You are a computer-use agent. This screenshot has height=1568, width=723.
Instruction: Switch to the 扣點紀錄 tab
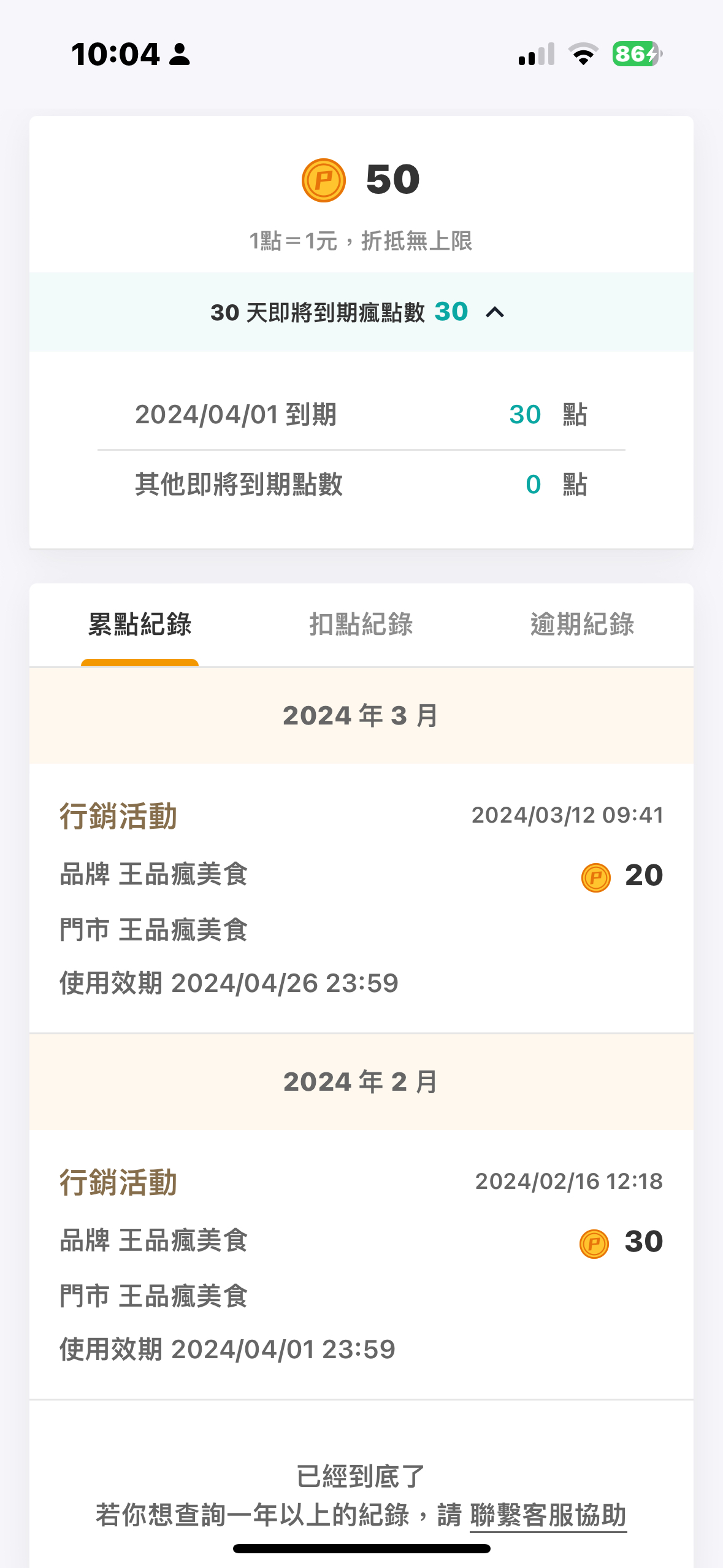tap(361, 625)
